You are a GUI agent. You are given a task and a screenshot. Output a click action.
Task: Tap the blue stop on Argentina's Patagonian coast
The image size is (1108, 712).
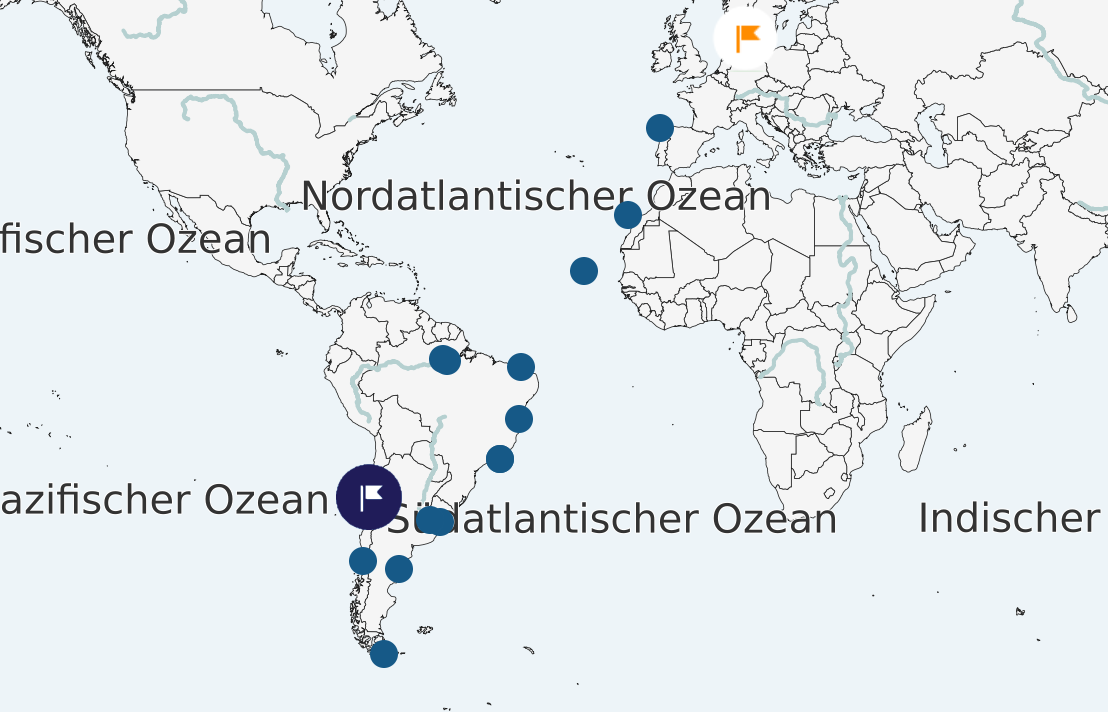[399, 569]
